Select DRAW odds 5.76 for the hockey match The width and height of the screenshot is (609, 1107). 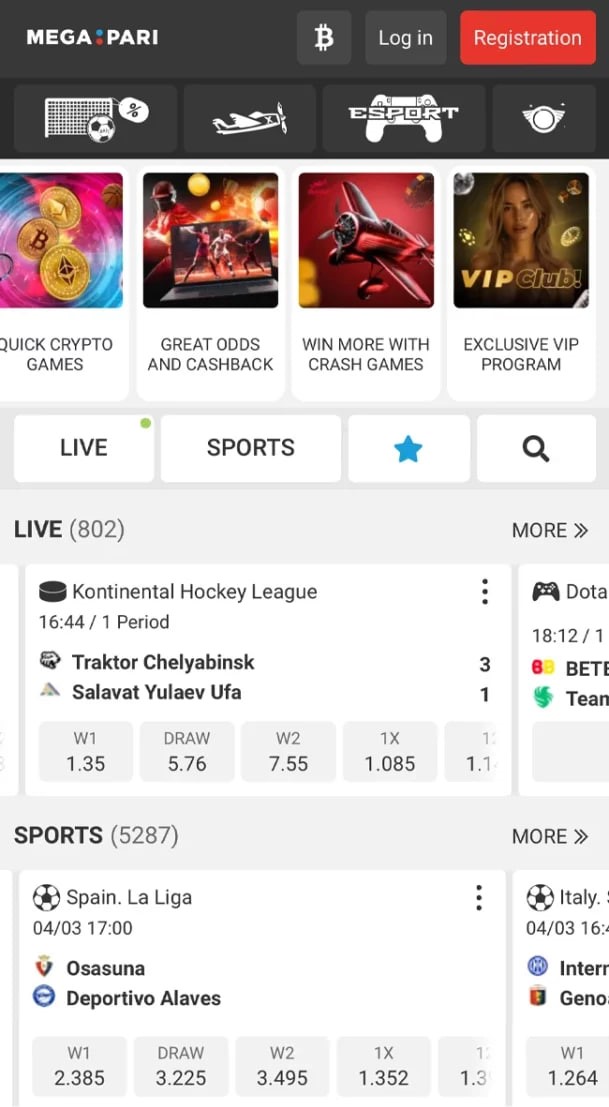click(187, 752)
